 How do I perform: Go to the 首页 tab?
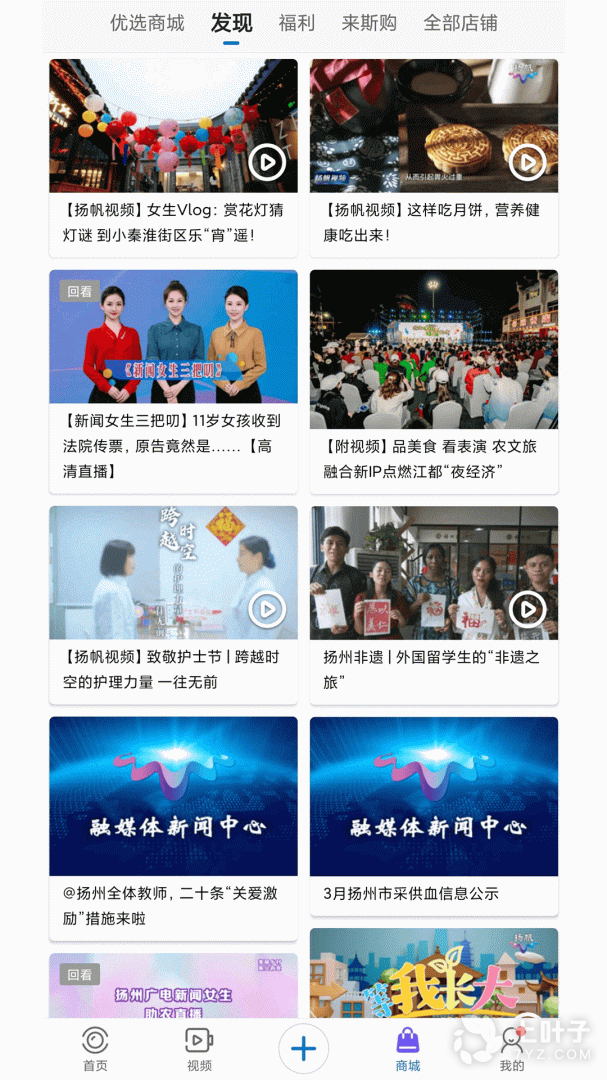(95, 1048)
